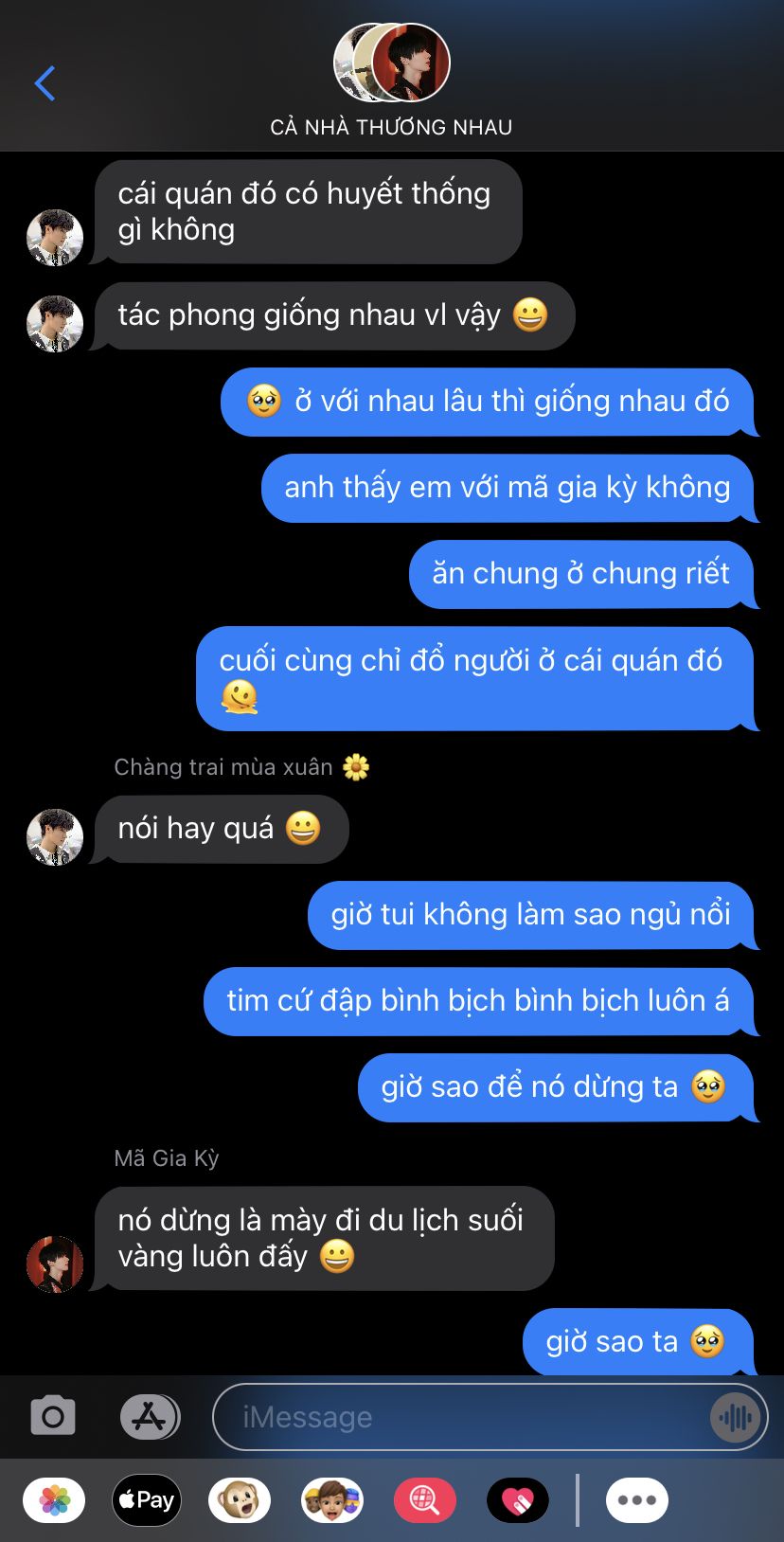Open Memoji stickers
The height and width of the screenshot is (1542, 784).
coord(332,1500)
